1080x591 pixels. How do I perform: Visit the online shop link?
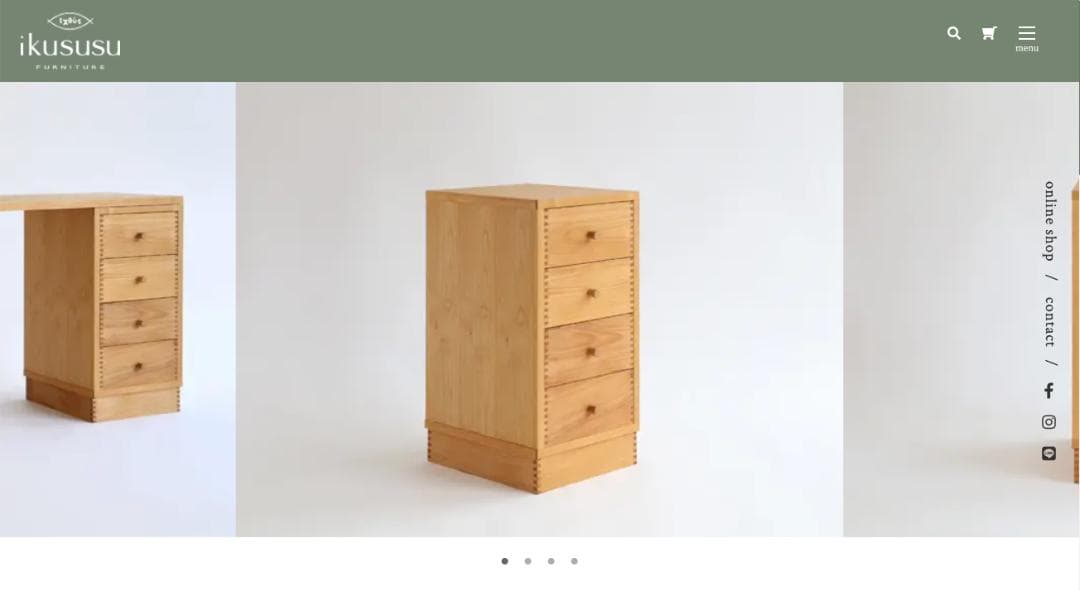[x=1049, y=220]
